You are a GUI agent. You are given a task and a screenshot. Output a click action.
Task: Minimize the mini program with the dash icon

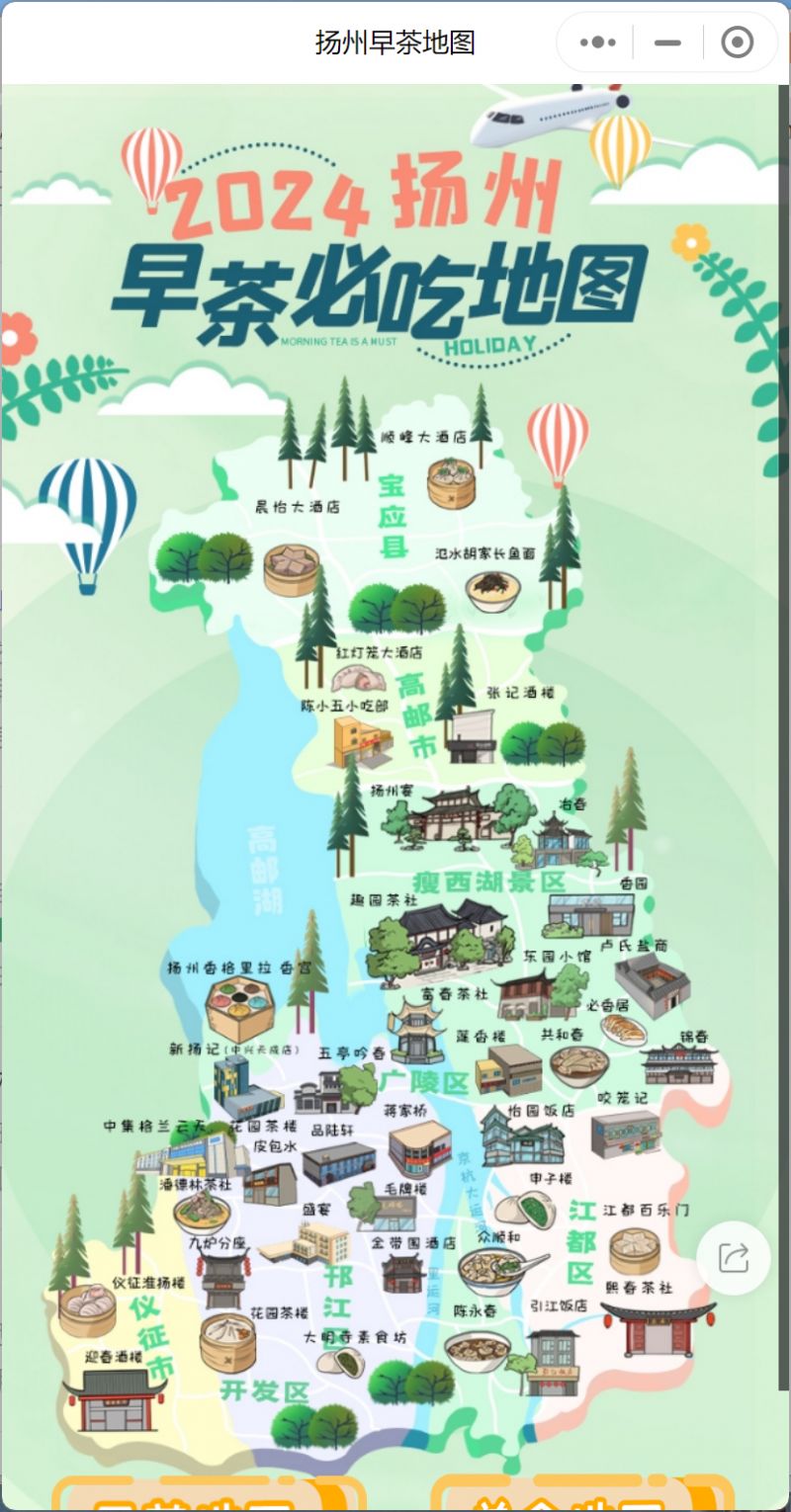(x=668, y=42)
